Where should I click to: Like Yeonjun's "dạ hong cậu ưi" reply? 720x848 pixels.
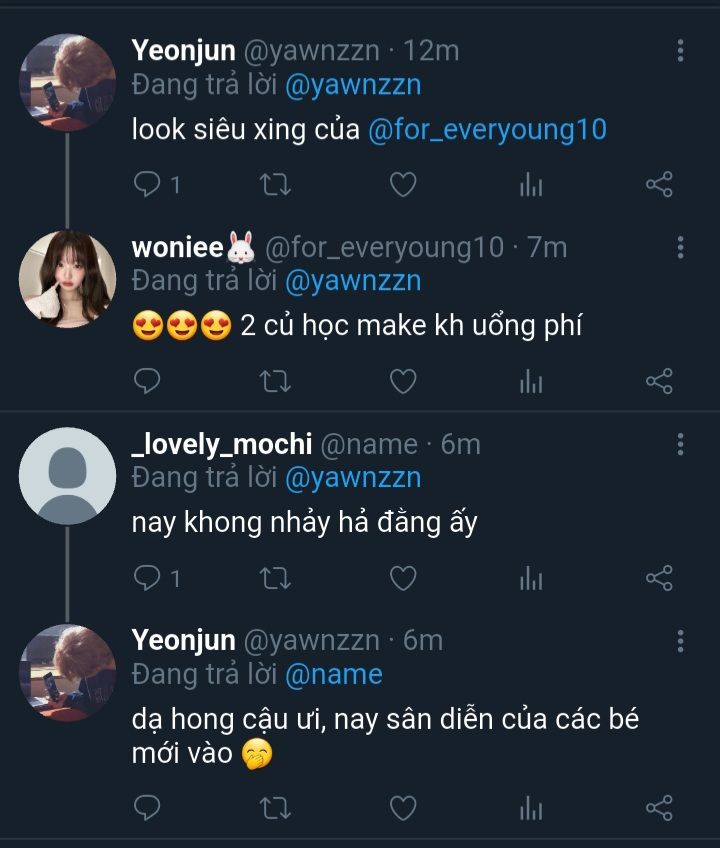[x=402, y=807]
